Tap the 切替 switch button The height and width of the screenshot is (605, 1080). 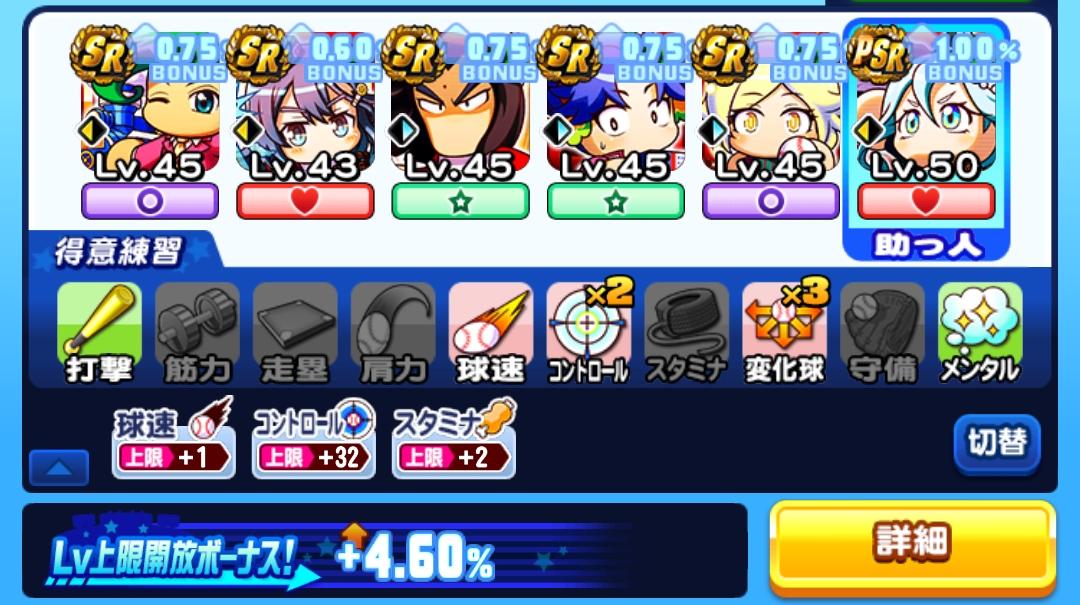click(x=996, y=442)
